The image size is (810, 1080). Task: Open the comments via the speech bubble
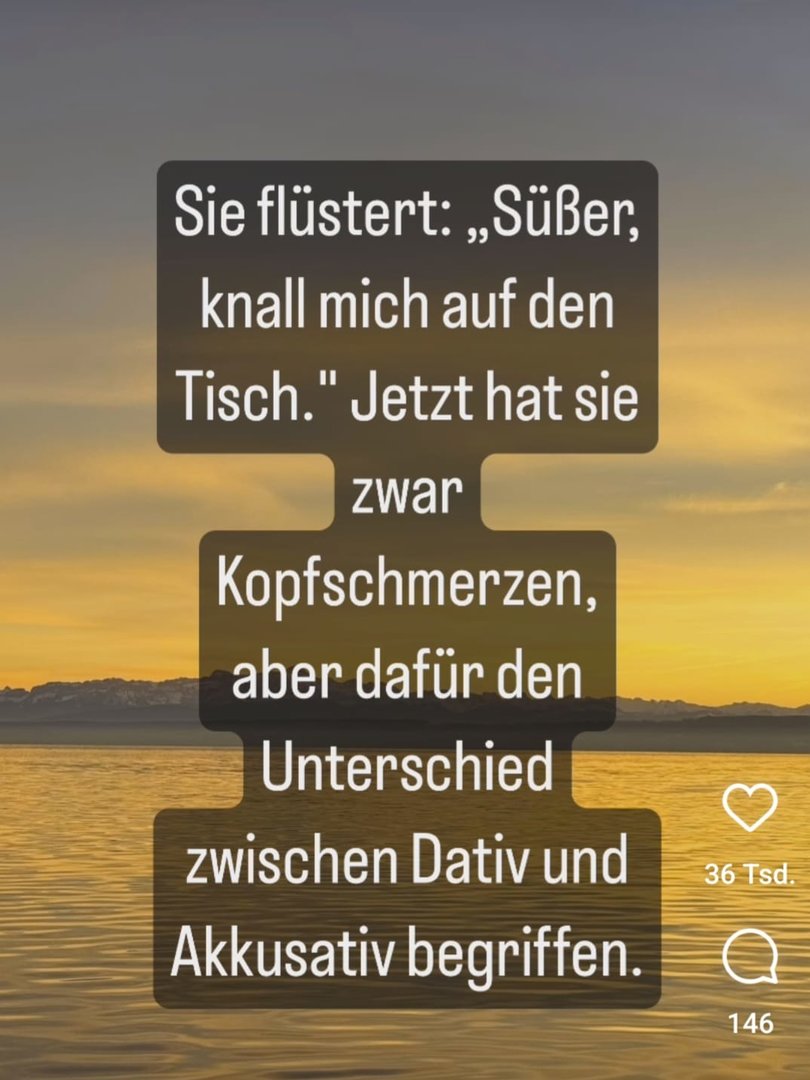750,958
